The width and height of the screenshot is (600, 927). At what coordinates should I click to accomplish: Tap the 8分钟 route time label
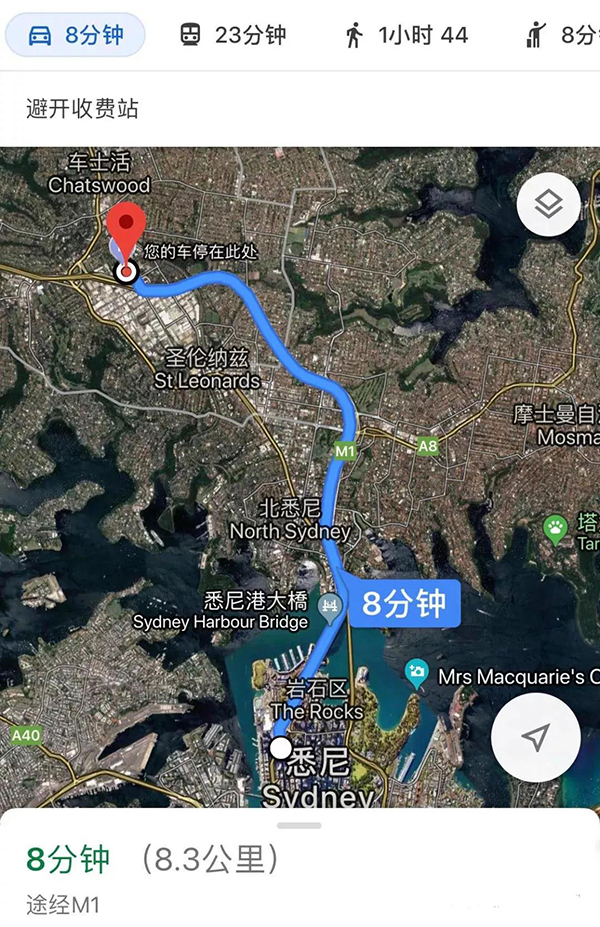coord(403,603)
